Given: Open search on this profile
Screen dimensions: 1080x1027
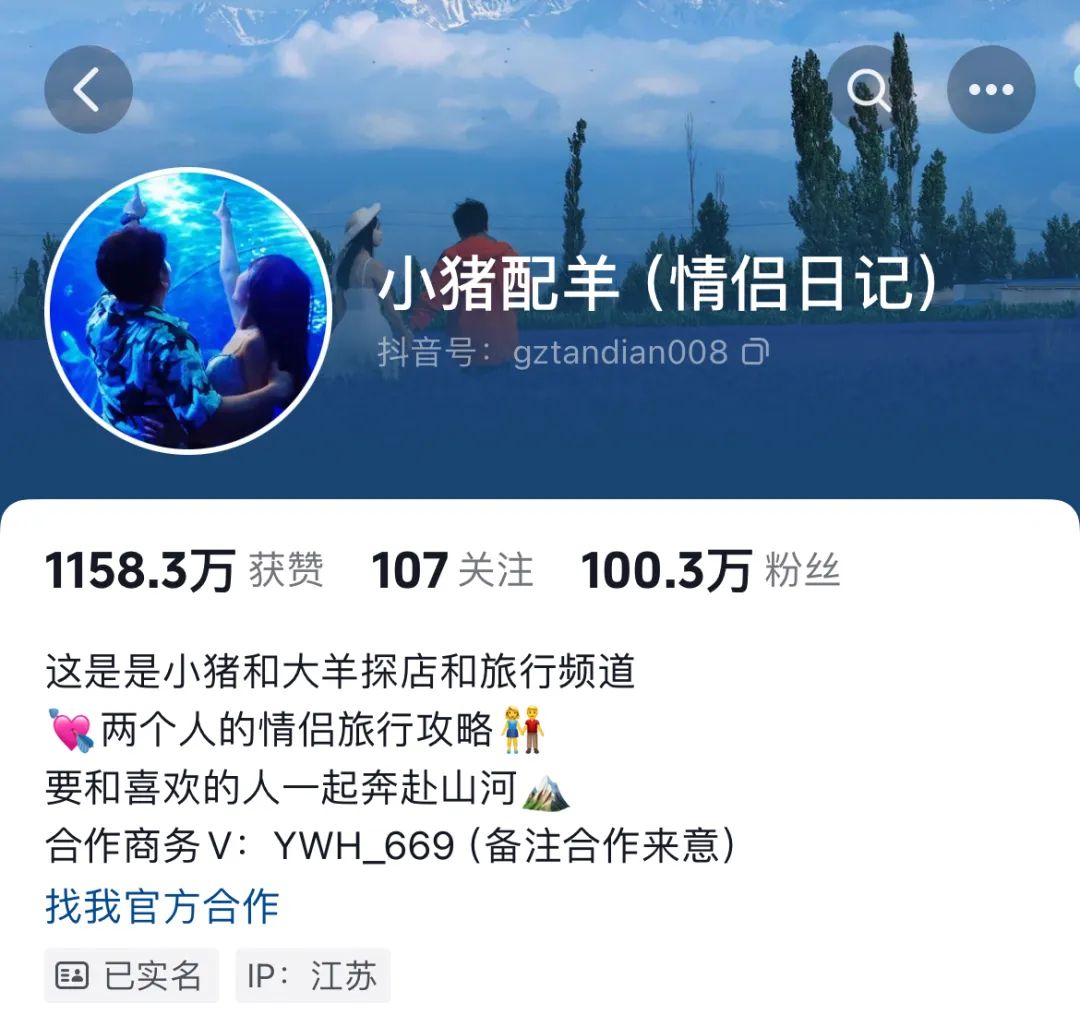Looking at the screenshot, I should [x=870, y=90].
